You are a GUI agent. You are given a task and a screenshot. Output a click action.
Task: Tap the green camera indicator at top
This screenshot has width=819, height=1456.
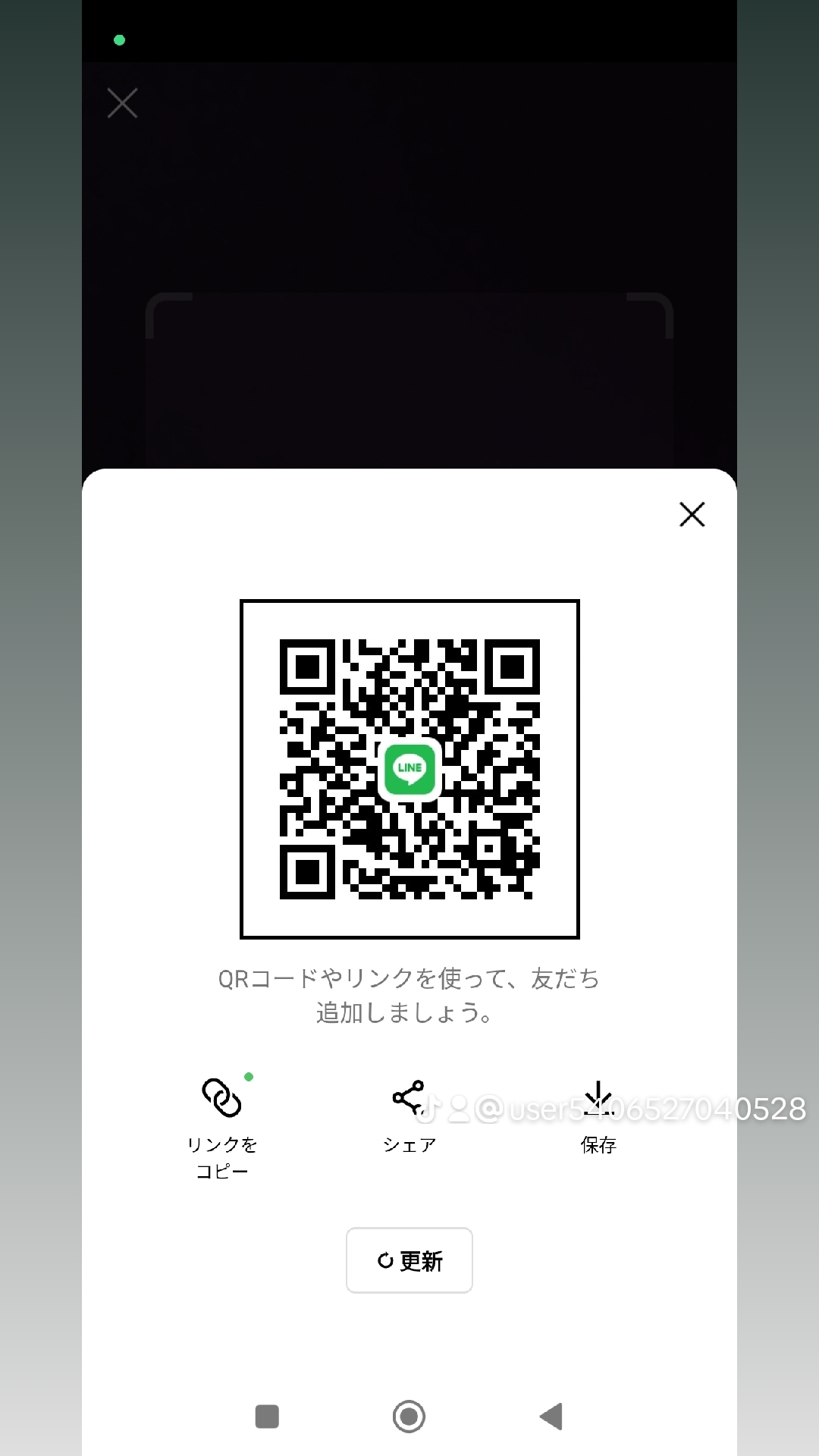click(119, 39)
